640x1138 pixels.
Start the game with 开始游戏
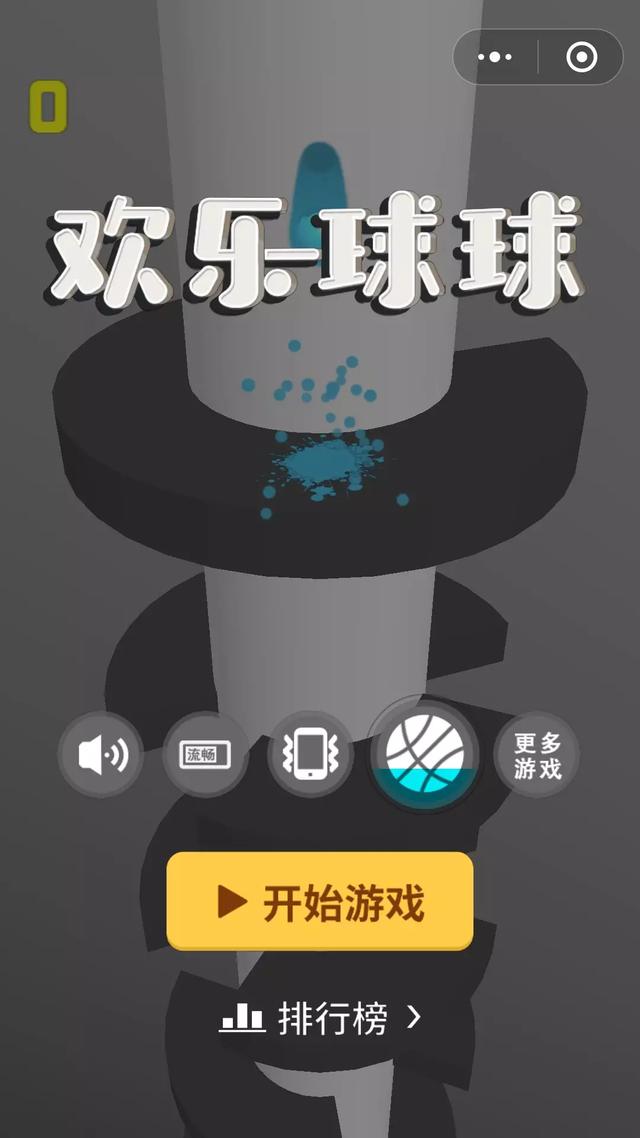point(320,902)
